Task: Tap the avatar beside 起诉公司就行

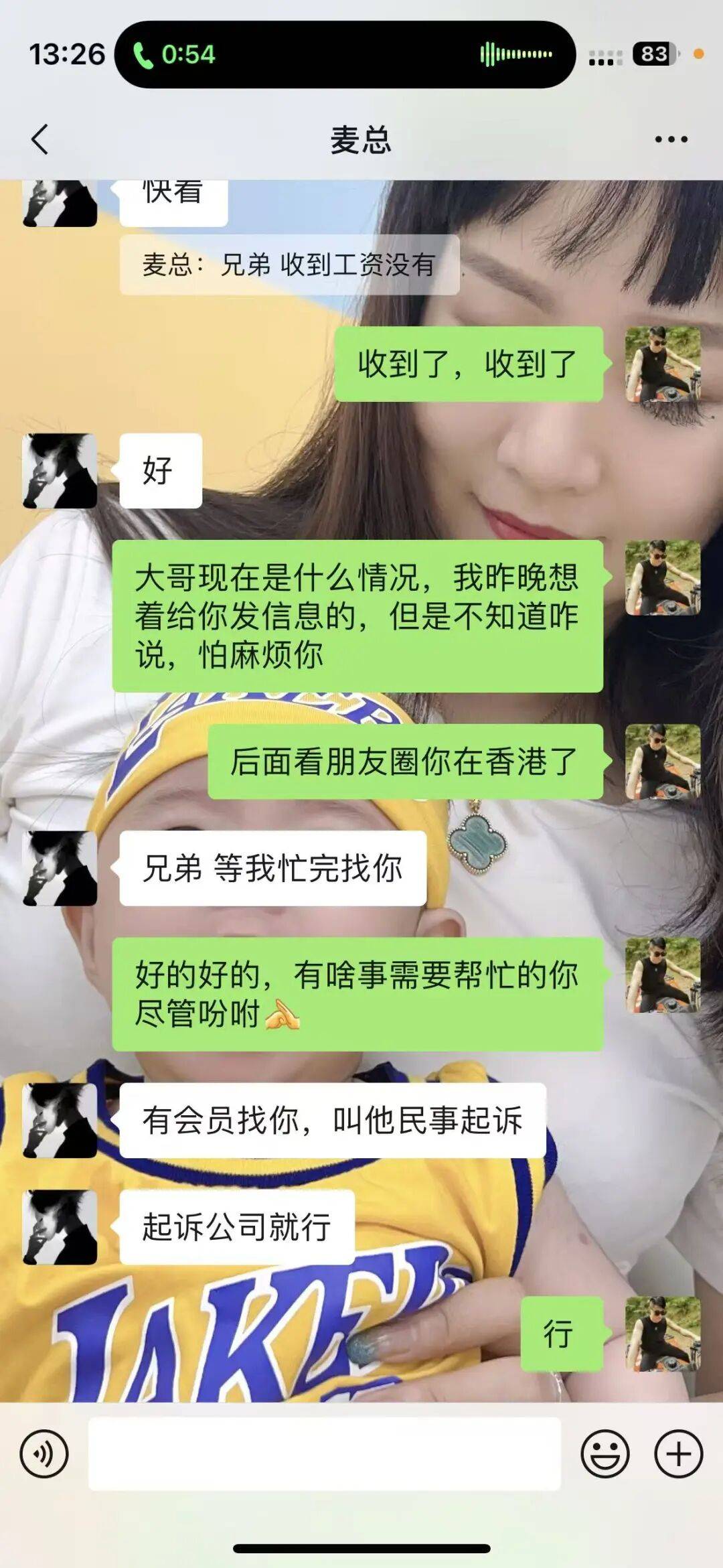Action: click(60, 1227)
